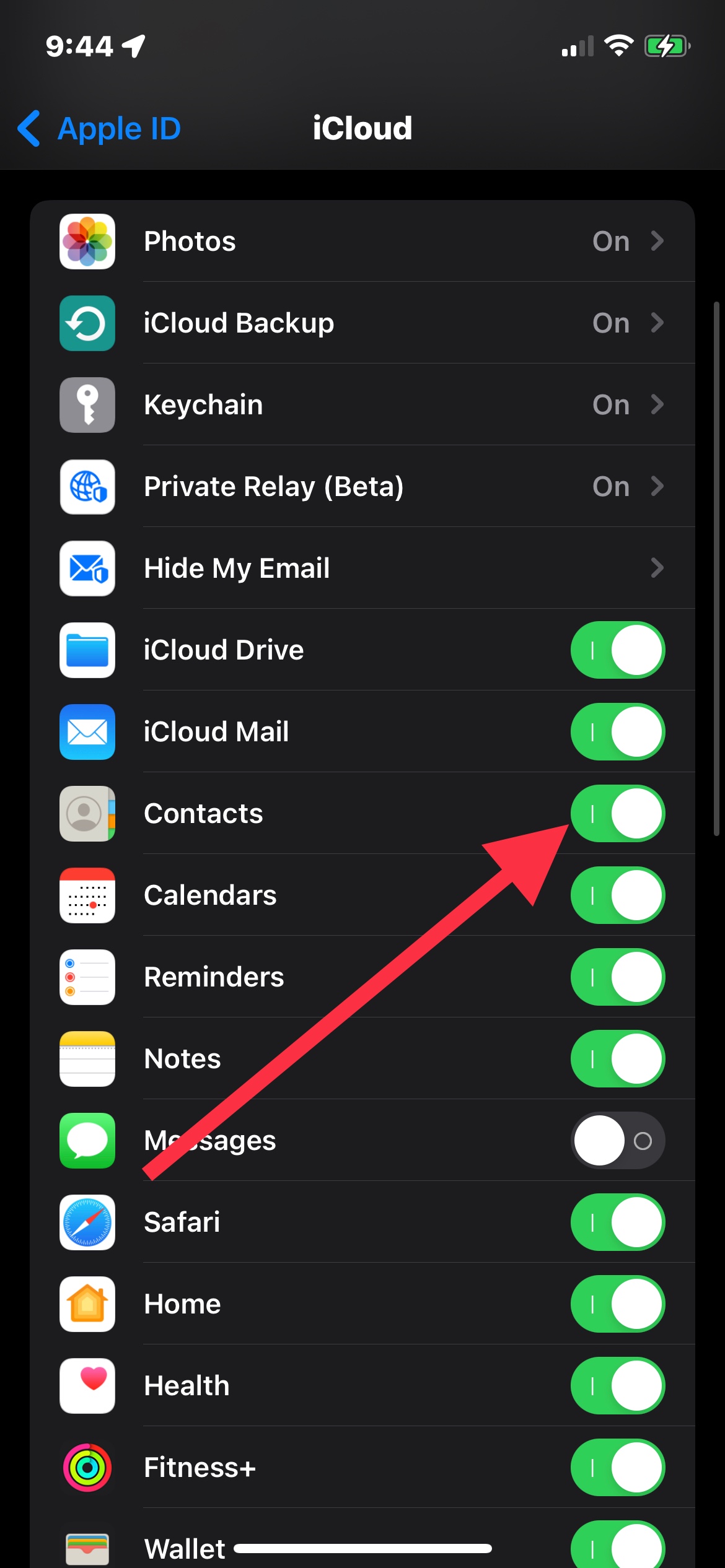
Task: Toggle Contacts sync off
Action: pos(617,814)
